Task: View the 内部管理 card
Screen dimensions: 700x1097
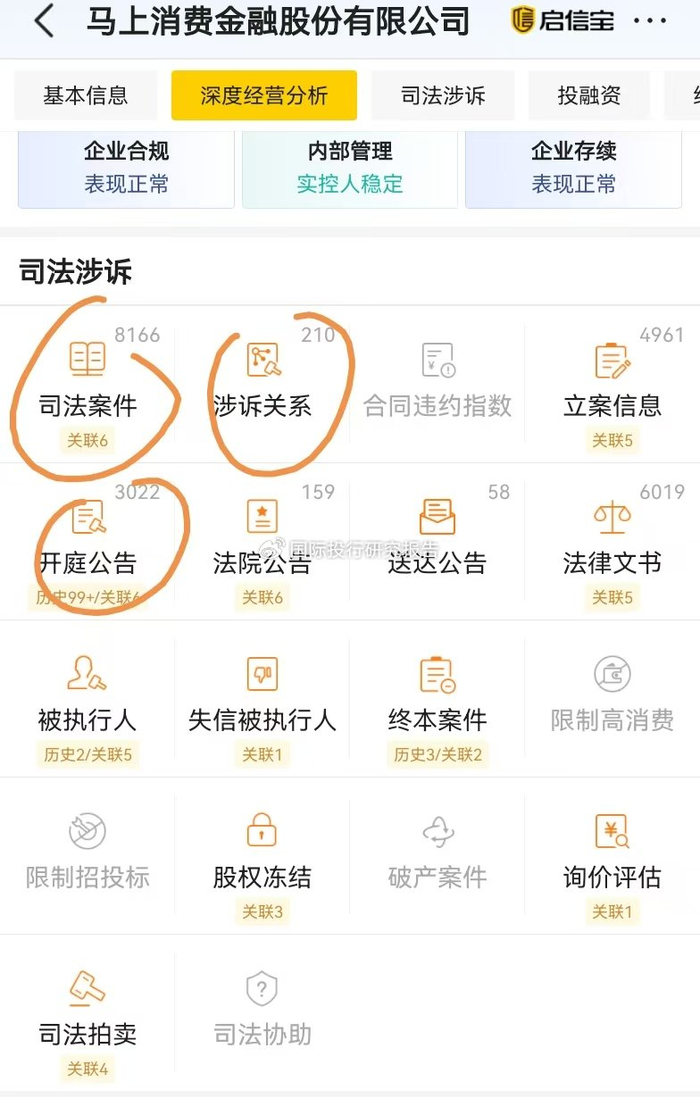Action: 350,168
